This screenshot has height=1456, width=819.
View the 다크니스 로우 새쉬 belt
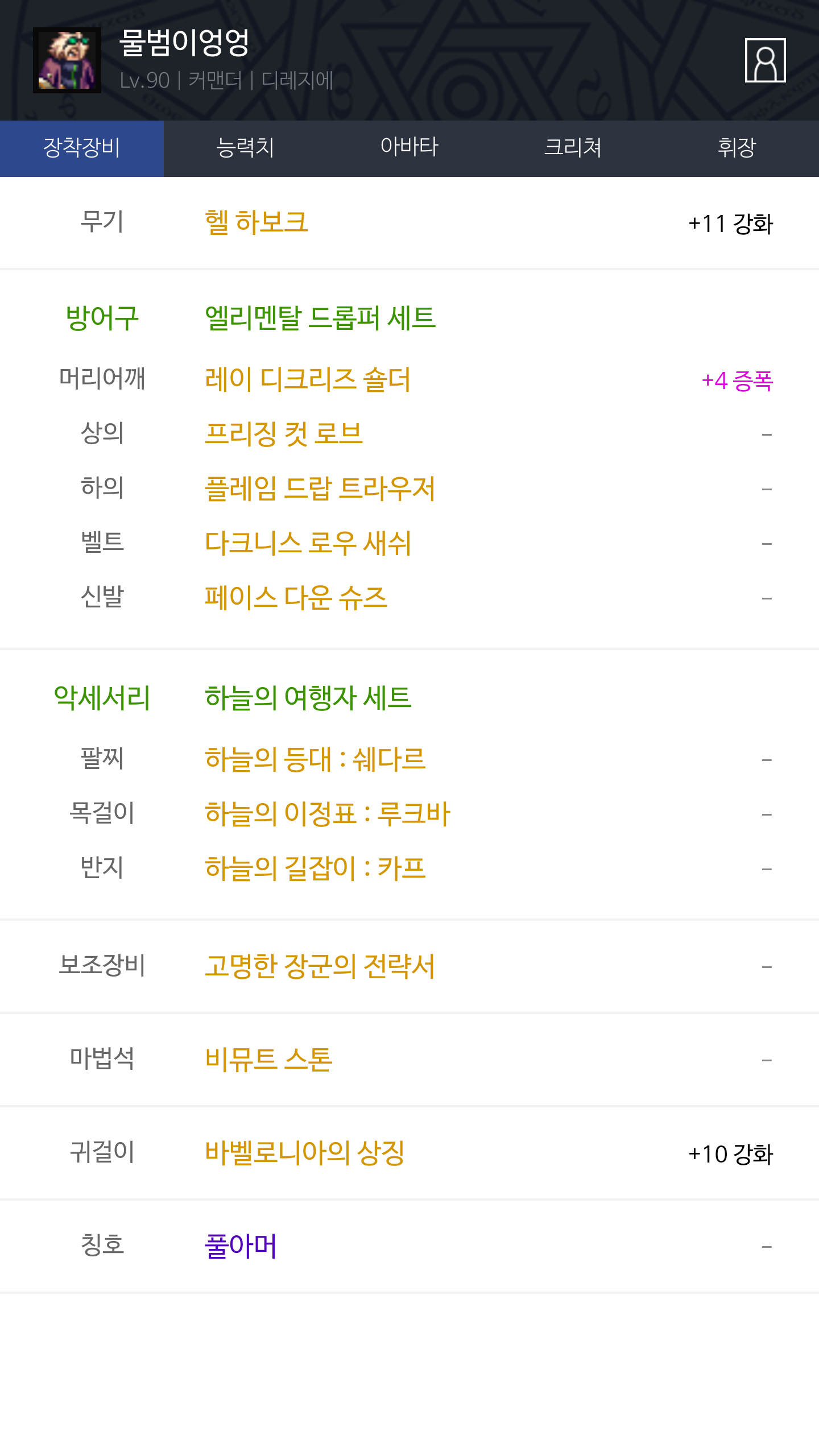pyautogui.click(x=308, y=543)
